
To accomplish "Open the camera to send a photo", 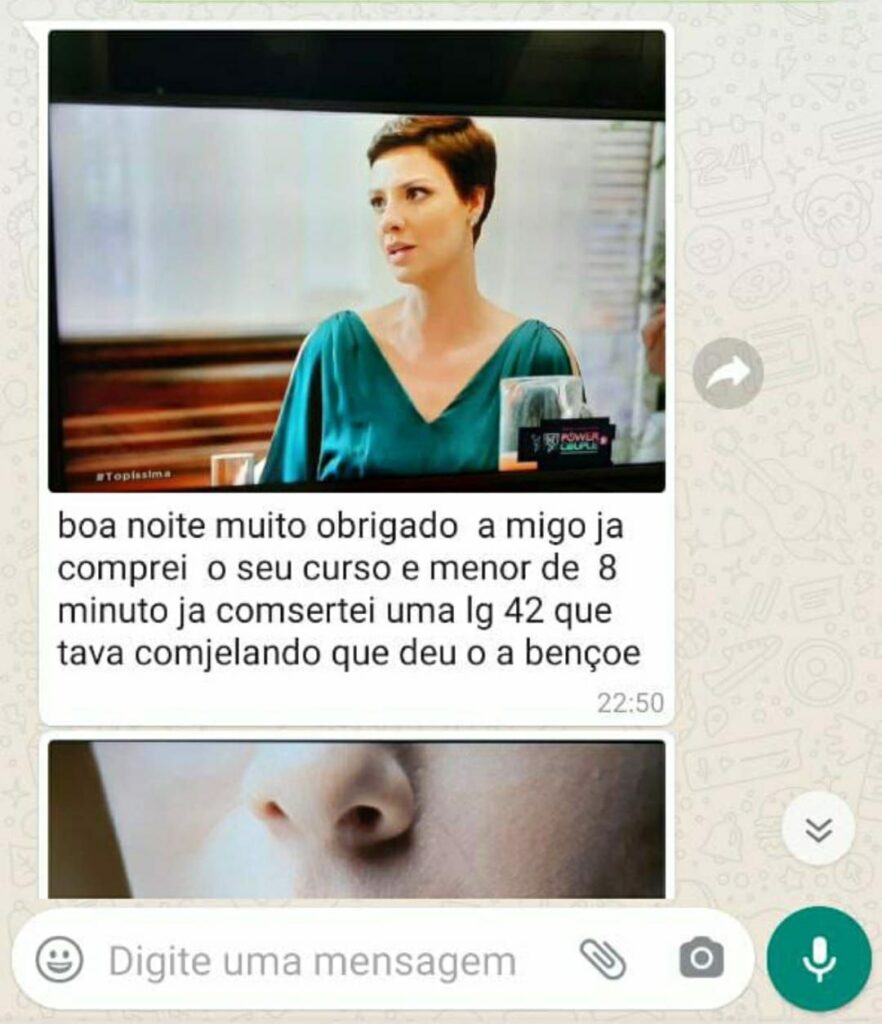I will click(x=701, y=960).
